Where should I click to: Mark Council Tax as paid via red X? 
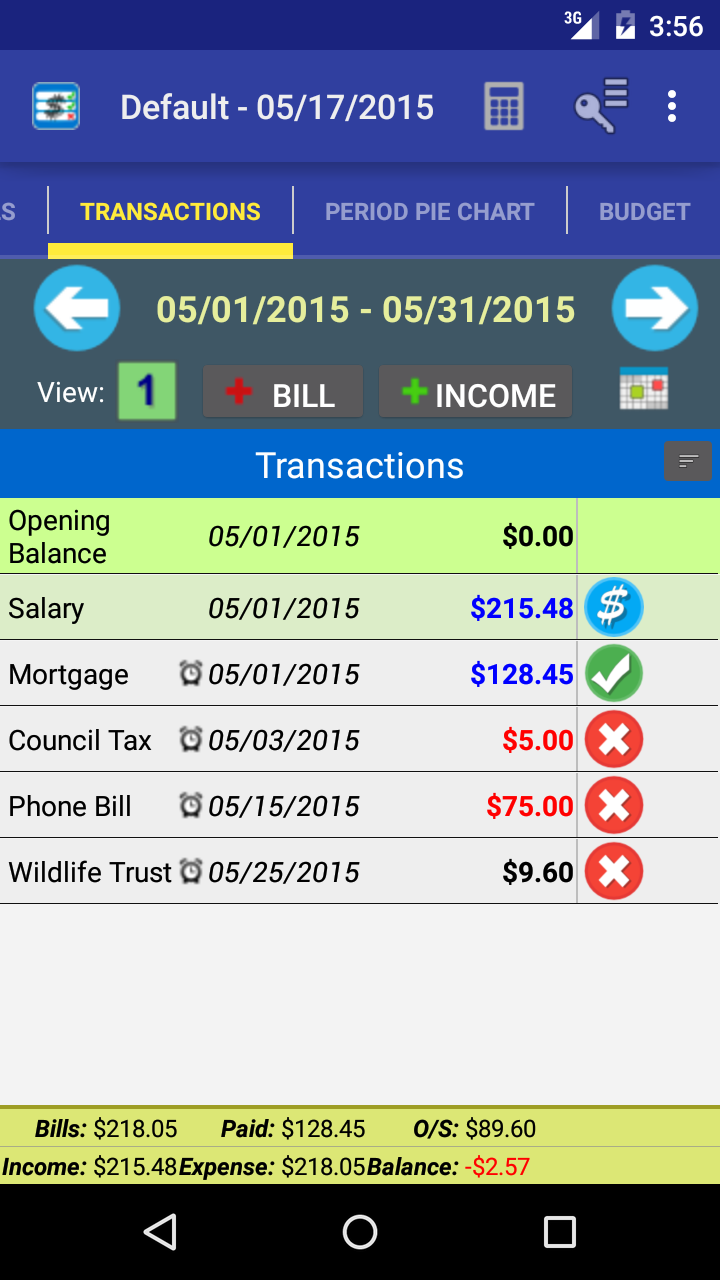613,739
